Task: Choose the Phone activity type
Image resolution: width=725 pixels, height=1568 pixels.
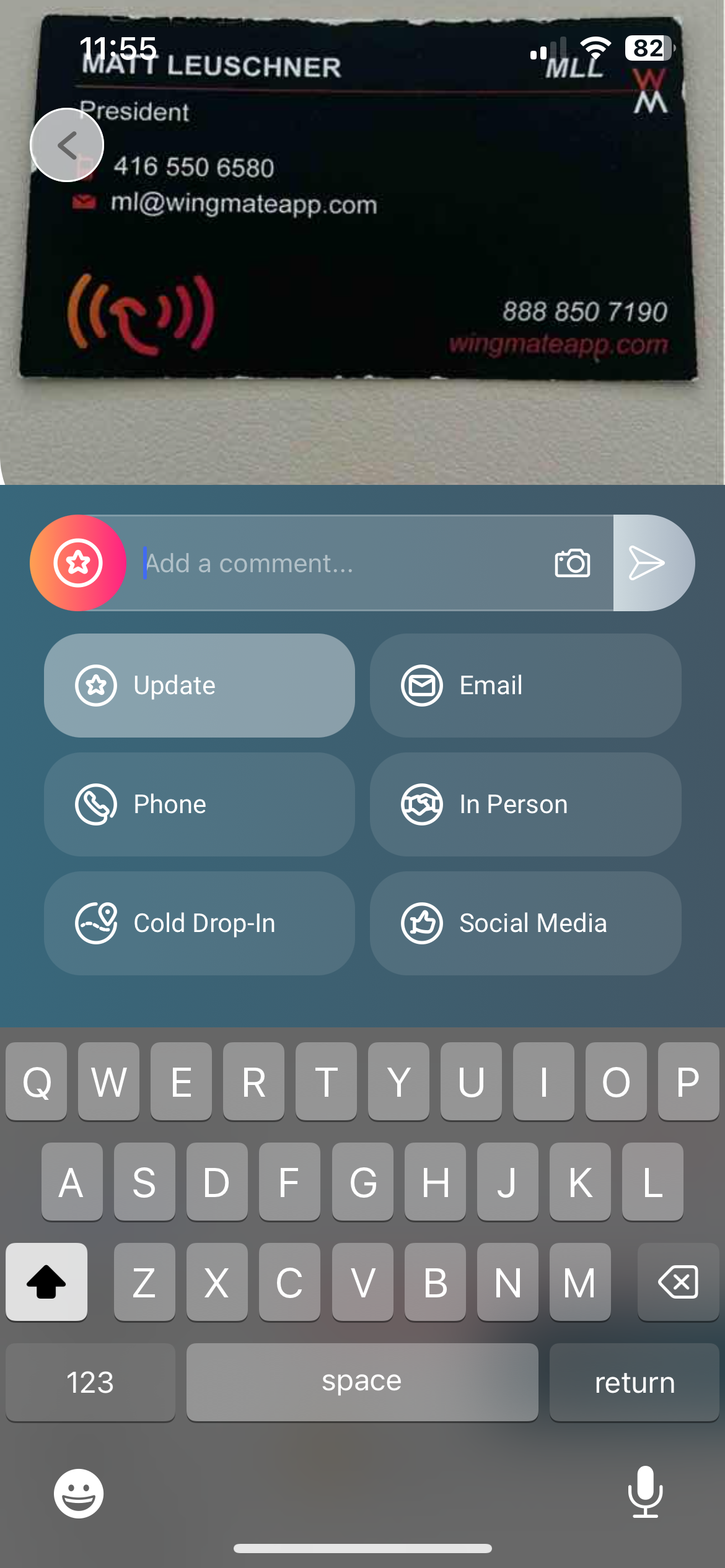Action: (200, 804)
